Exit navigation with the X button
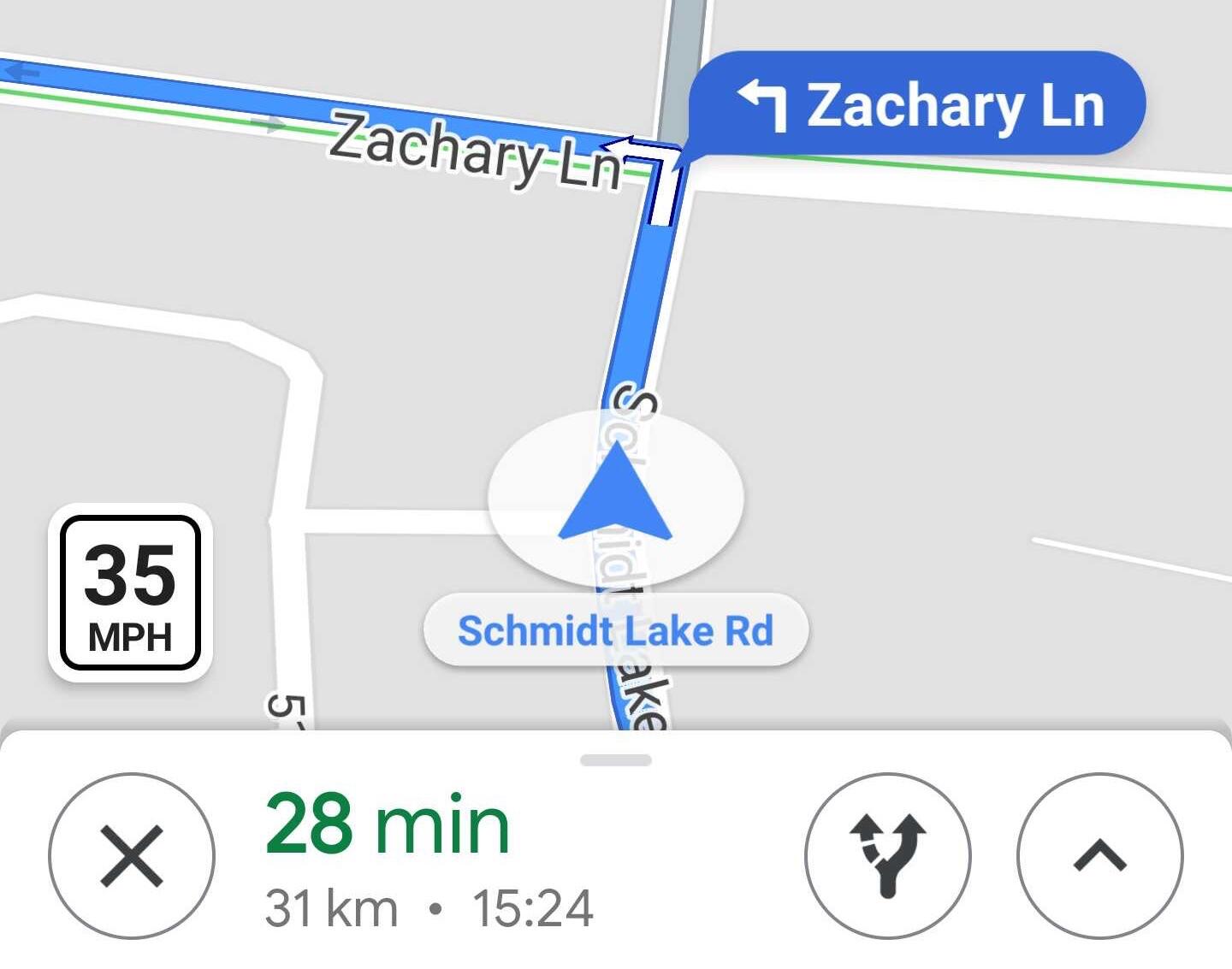Viewport: 1232px width, 969px height. pyautogui.click(x=131, y=855)
